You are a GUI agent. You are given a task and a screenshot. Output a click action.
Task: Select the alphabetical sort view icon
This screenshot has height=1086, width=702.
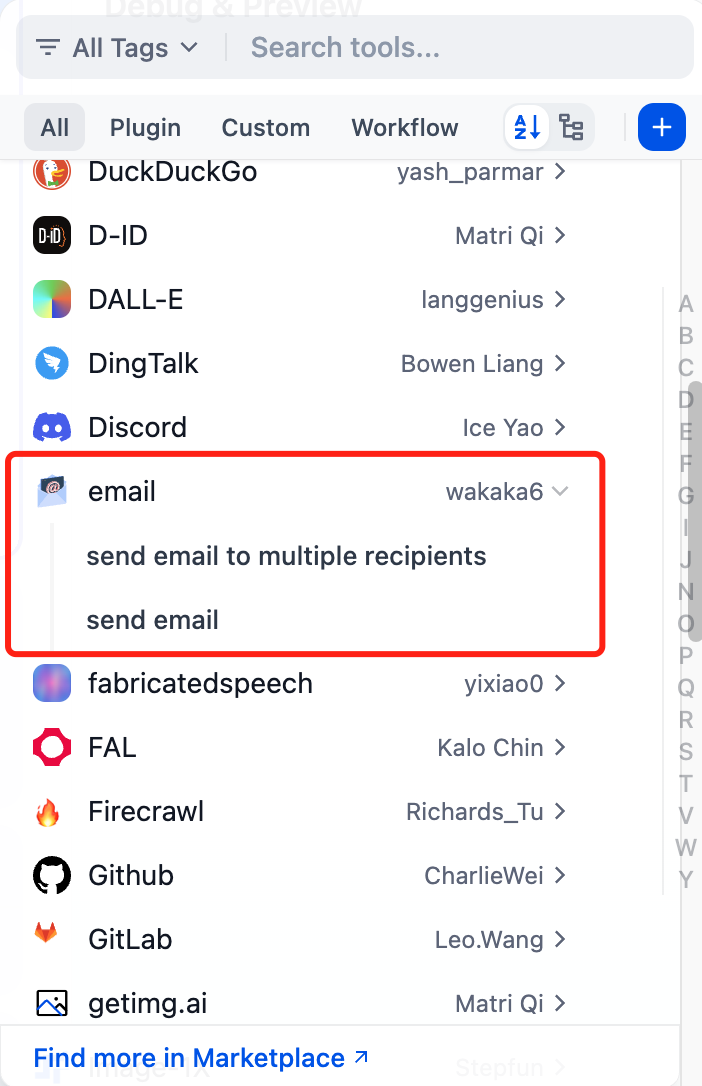[x=527, y=127]
